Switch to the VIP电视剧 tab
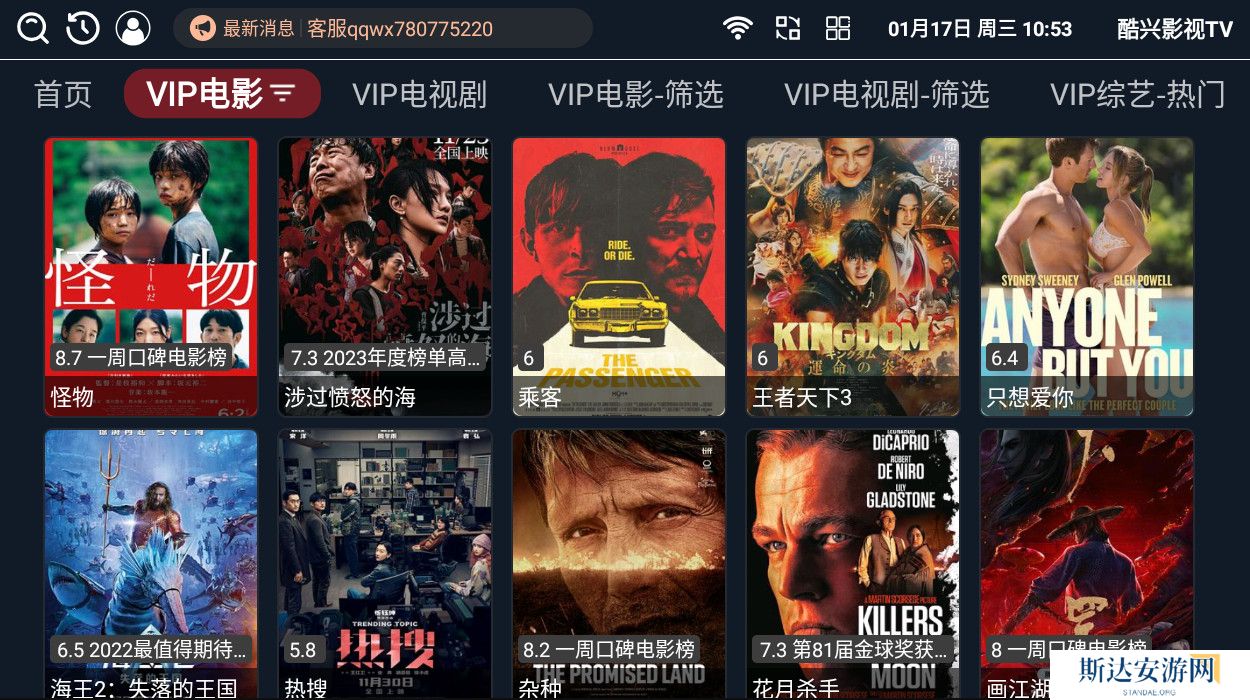The image size is (1250, 700). [x=419, y=94]
